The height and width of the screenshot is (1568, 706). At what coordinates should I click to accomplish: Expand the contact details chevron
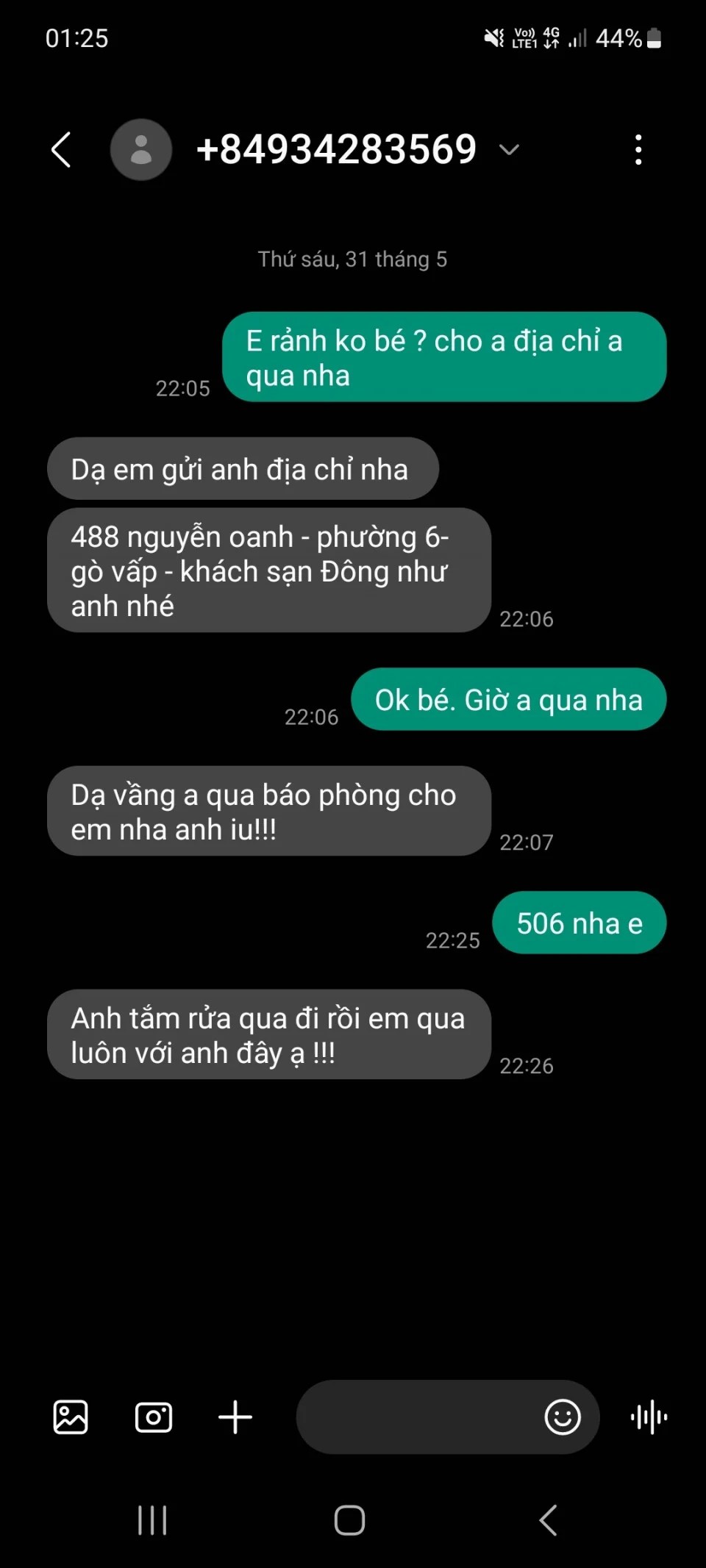509,150
